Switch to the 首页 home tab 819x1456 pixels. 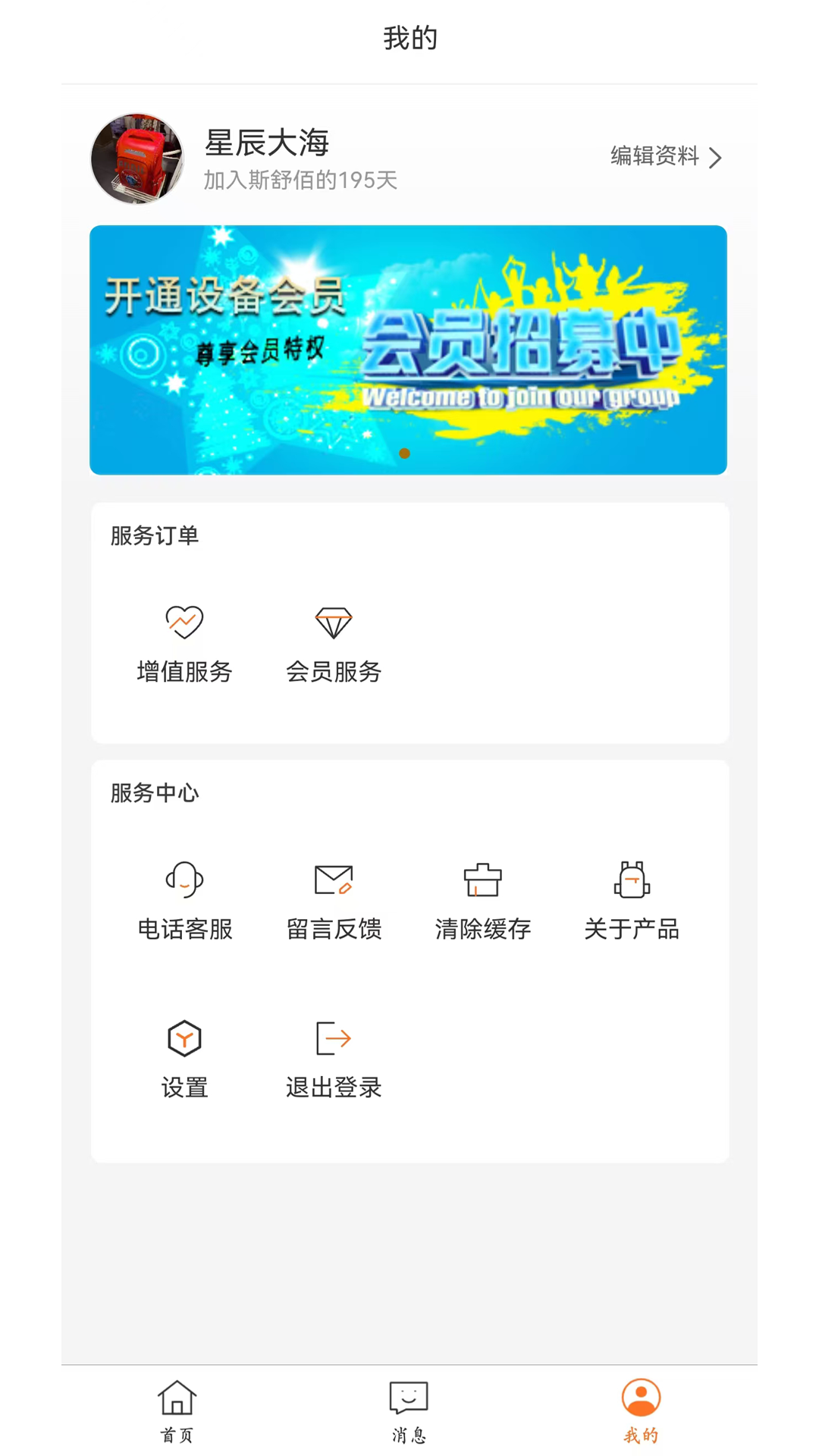point(177,1410)
